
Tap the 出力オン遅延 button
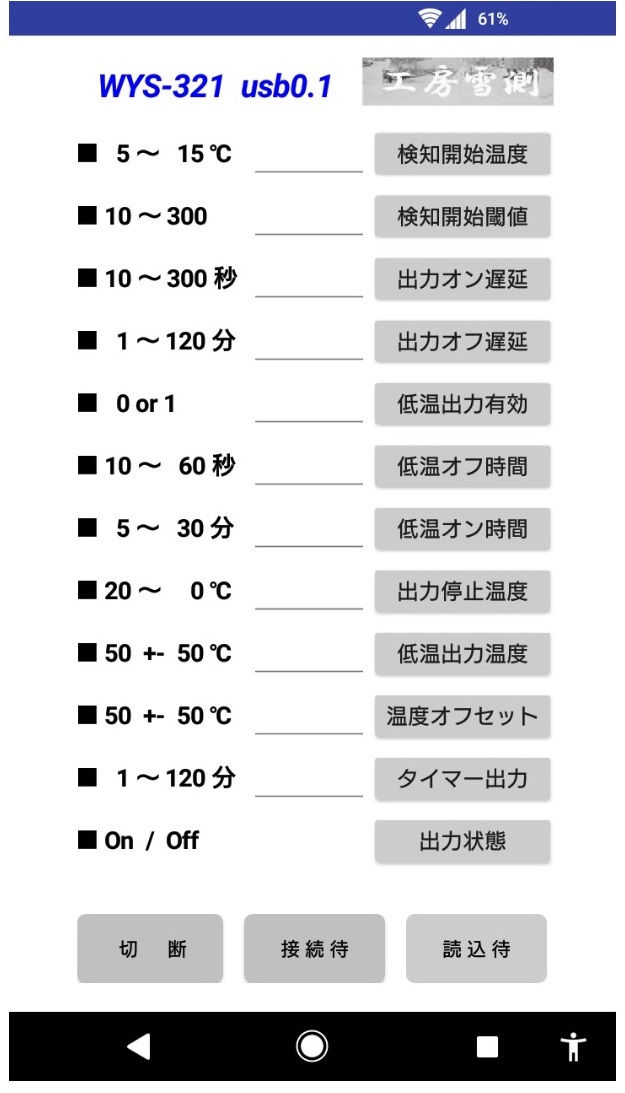(x=462, y=279)
